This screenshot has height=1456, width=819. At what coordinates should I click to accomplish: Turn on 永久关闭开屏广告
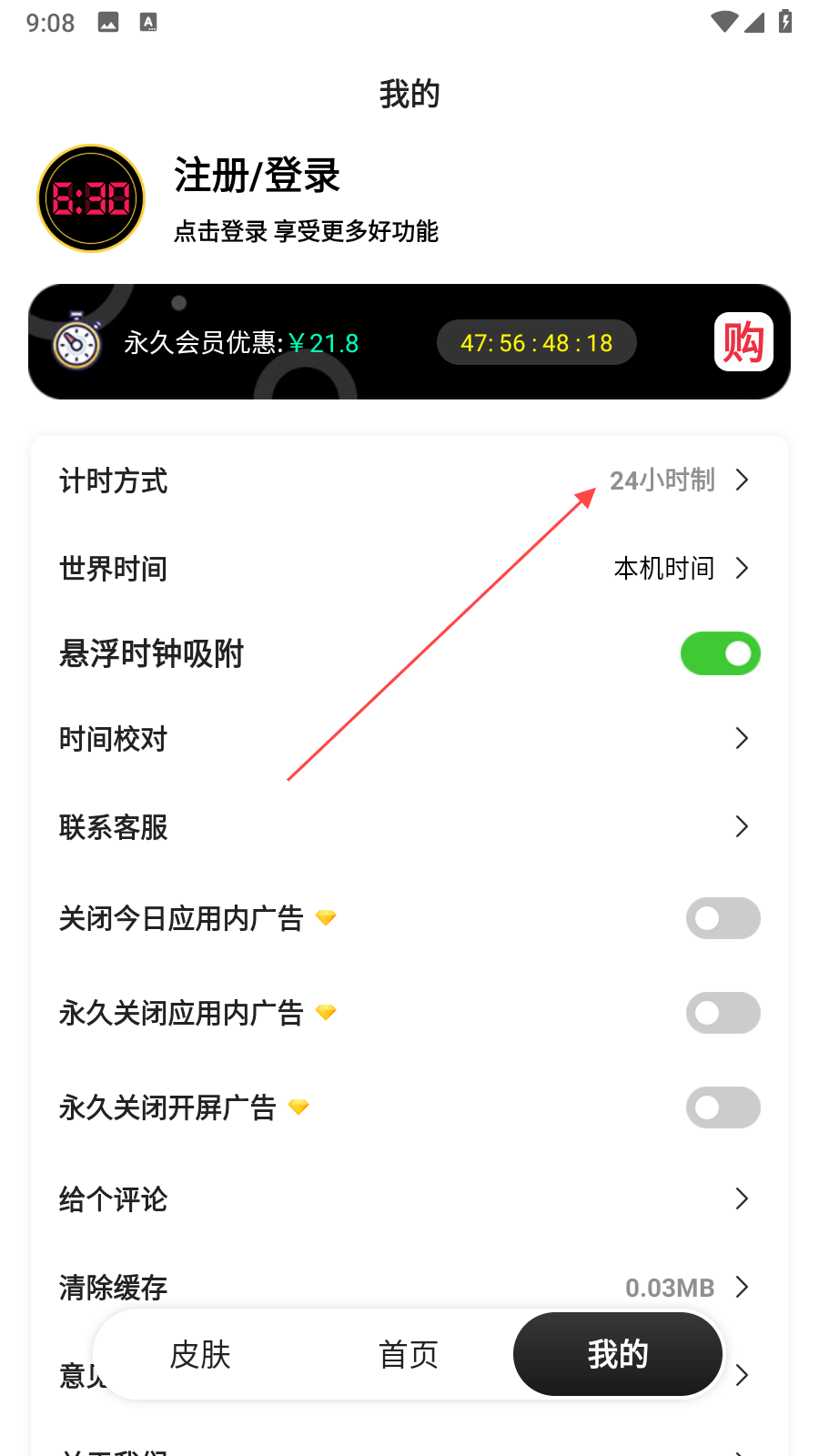(723, 1107)
